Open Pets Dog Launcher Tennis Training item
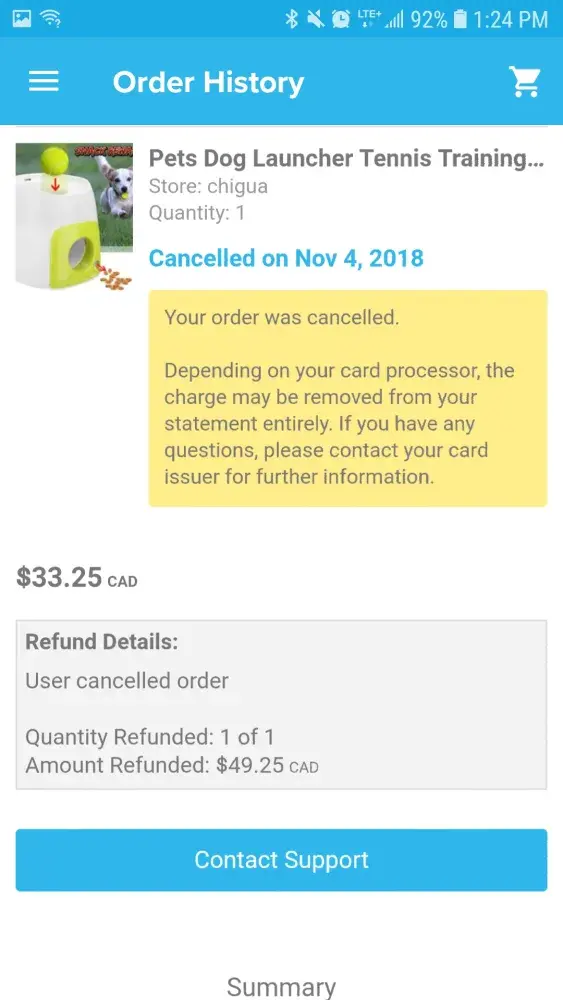Screen dimensions: 563x1000 click(x=346, y=158)
